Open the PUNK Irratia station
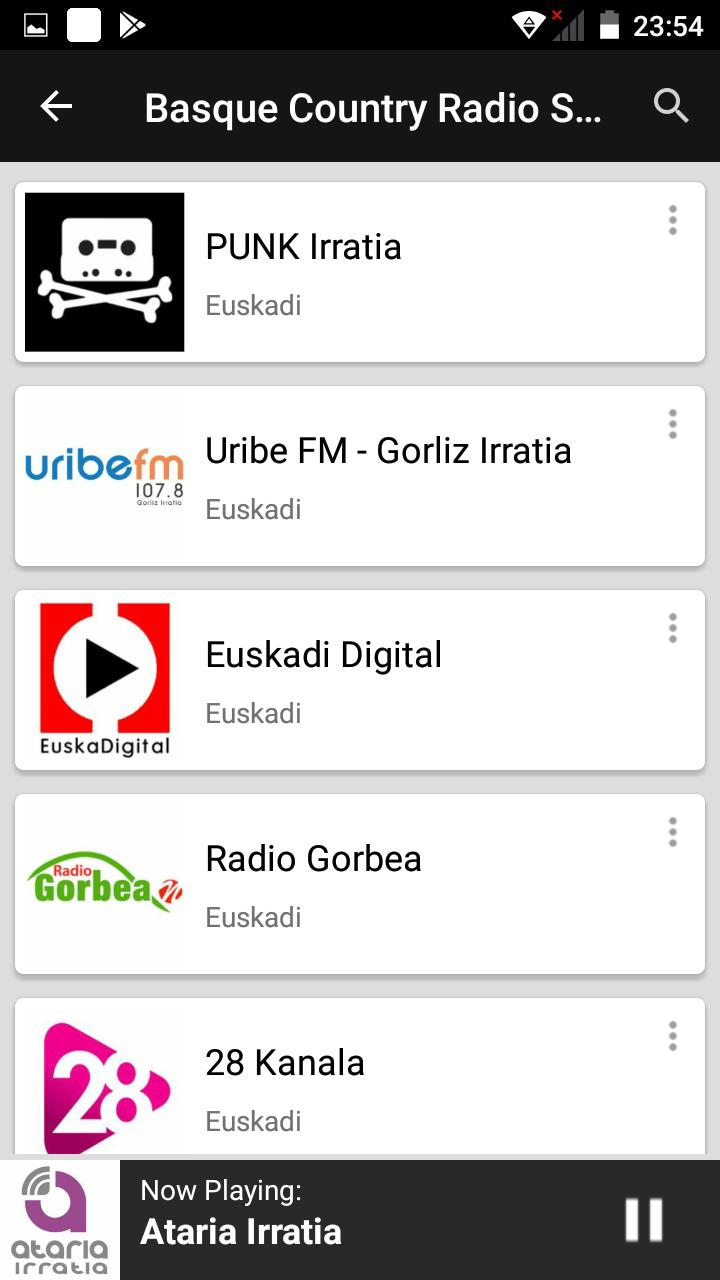 [x=360, y=272]
